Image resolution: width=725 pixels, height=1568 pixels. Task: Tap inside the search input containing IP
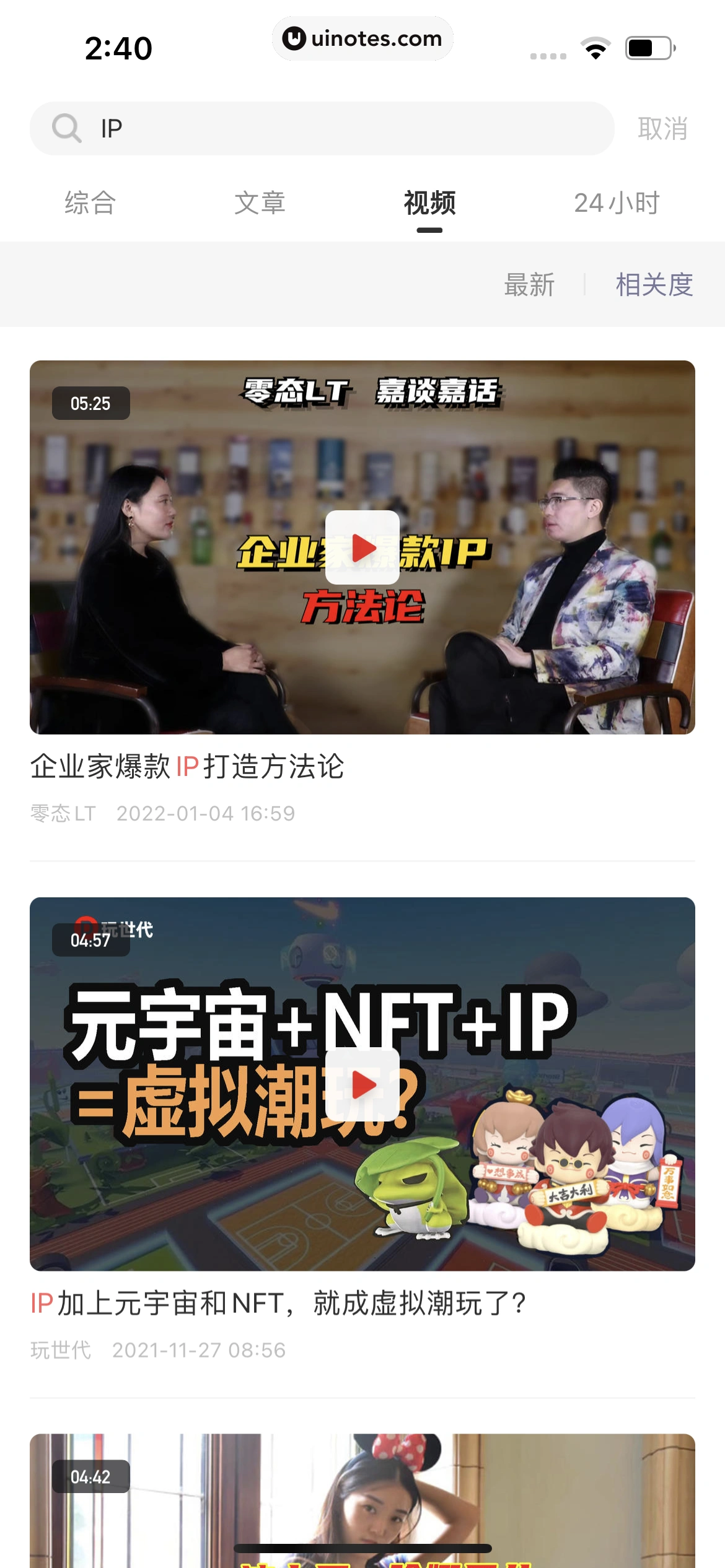point(248,128)
